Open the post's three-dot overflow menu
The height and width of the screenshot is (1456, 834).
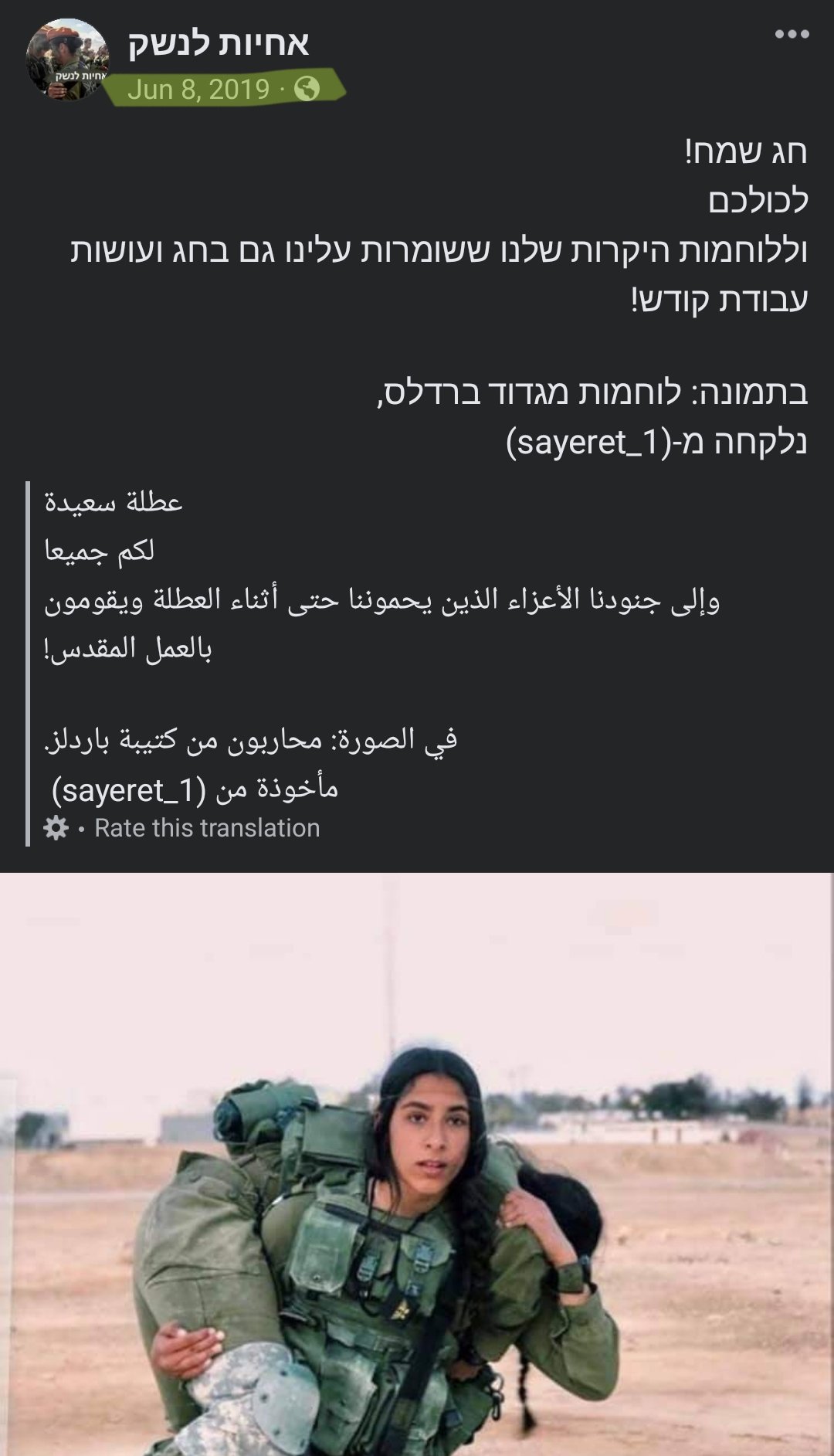point(792,35)
